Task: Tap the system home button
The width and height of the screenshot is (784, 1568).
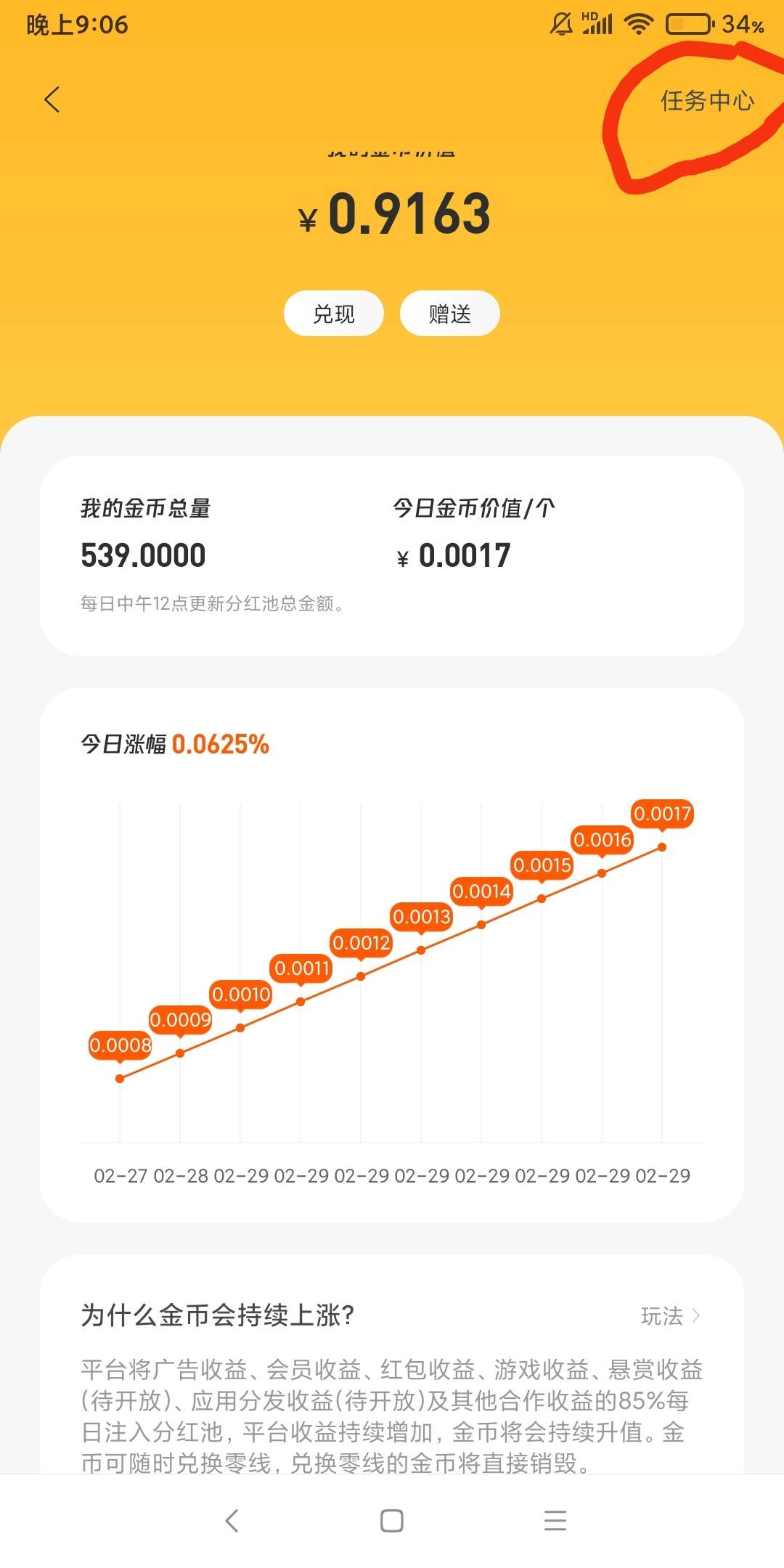Action: 392,1520
